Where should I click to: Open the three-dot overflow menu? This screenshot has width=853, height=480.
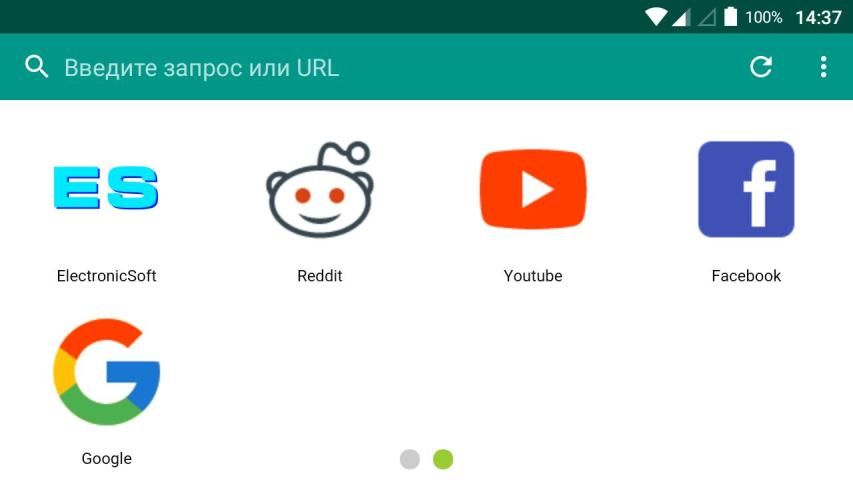click(x=823, y=67)
